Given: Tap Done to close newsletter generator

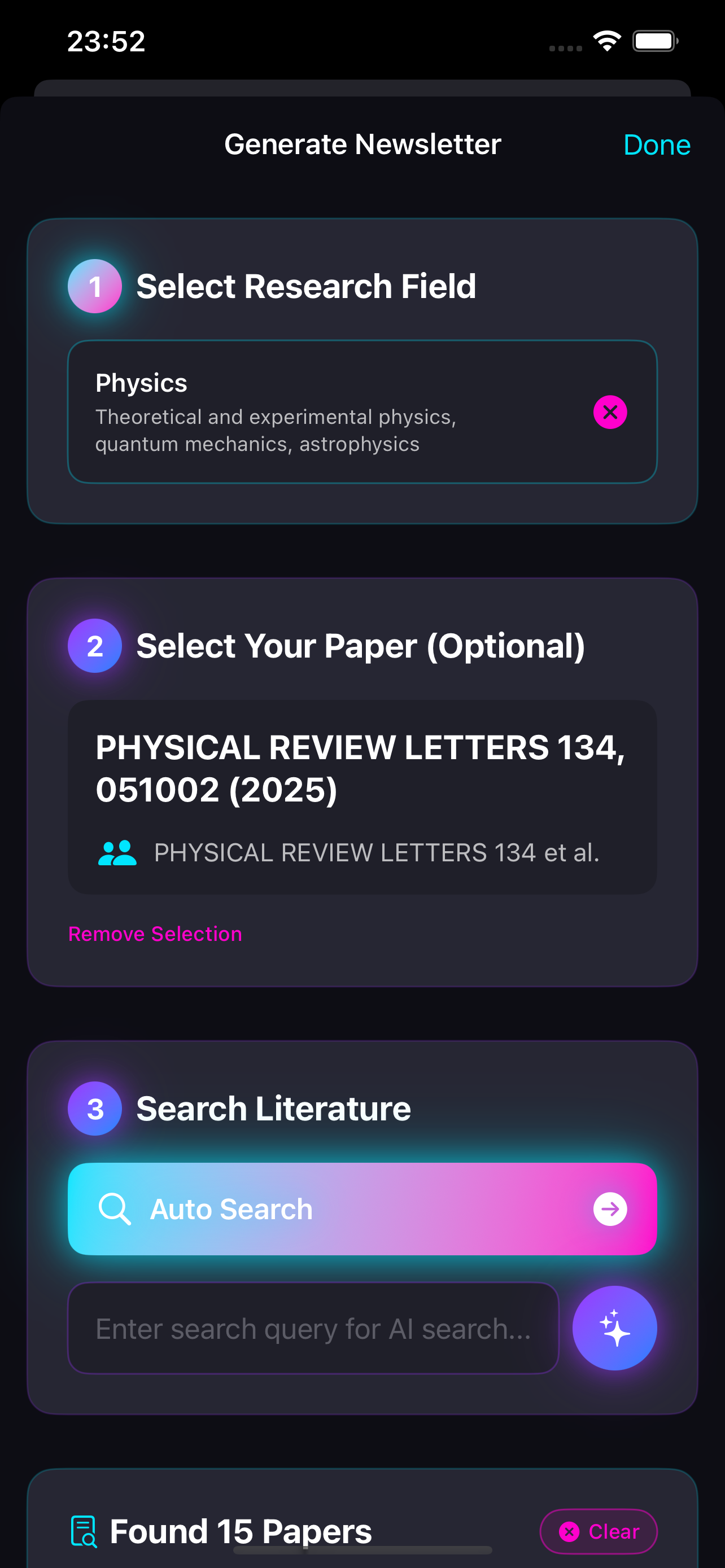Looking at the screenshot, I should click(x=657, y=145).
